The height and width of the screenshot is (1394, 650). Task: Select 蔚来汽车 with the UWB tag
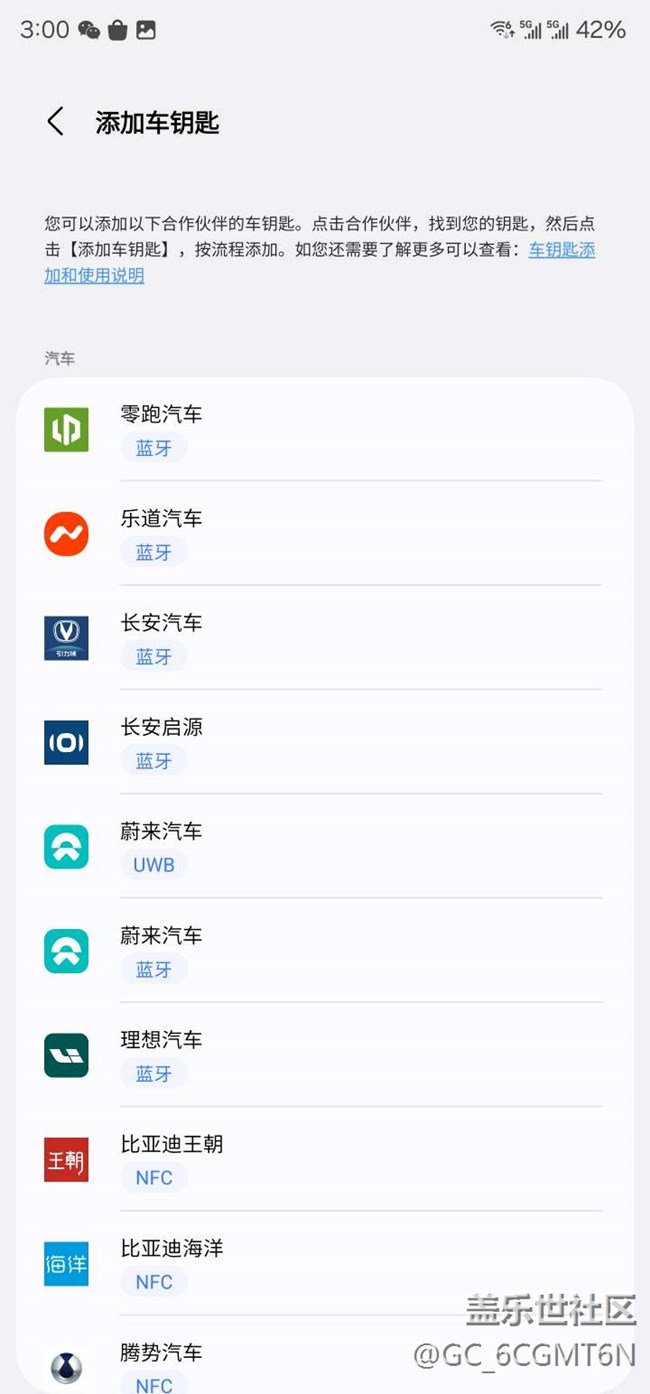click(x=324, y=846)
